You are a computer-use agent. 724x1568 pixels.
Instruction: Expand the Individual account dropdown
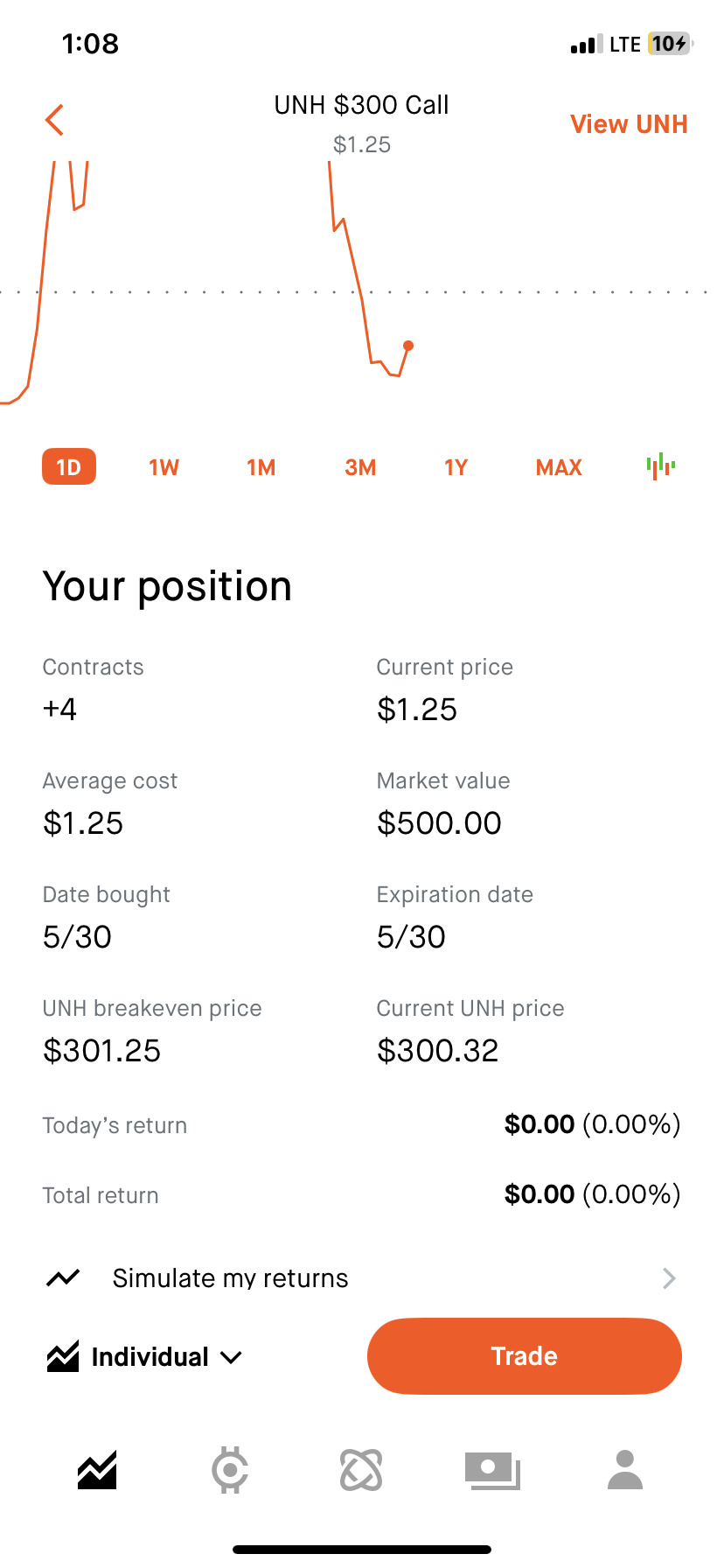(x=144, y=1357)
